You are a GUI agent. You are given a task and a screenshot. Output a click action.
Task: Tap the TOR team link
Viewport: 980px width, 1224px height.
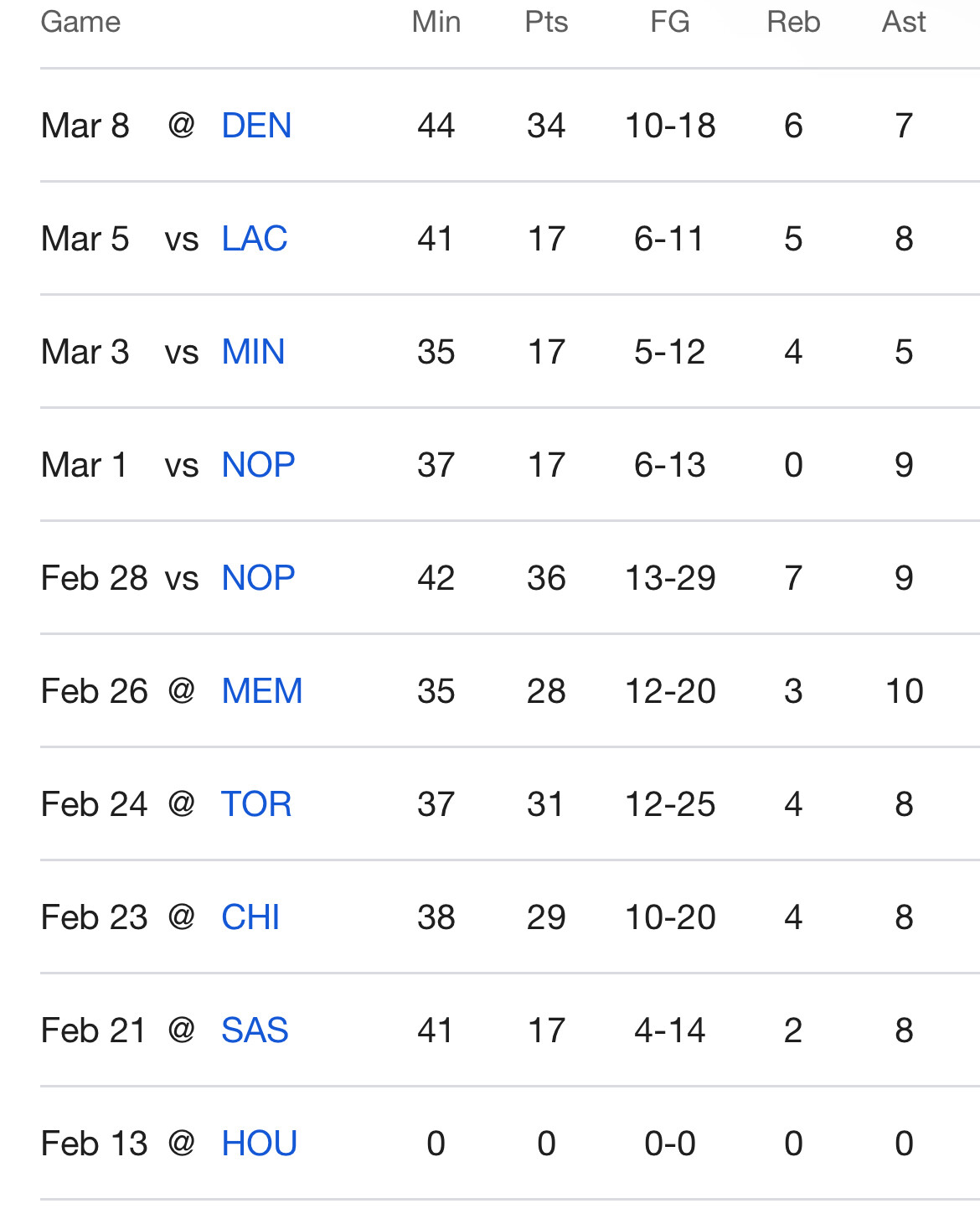pos(256,804)
